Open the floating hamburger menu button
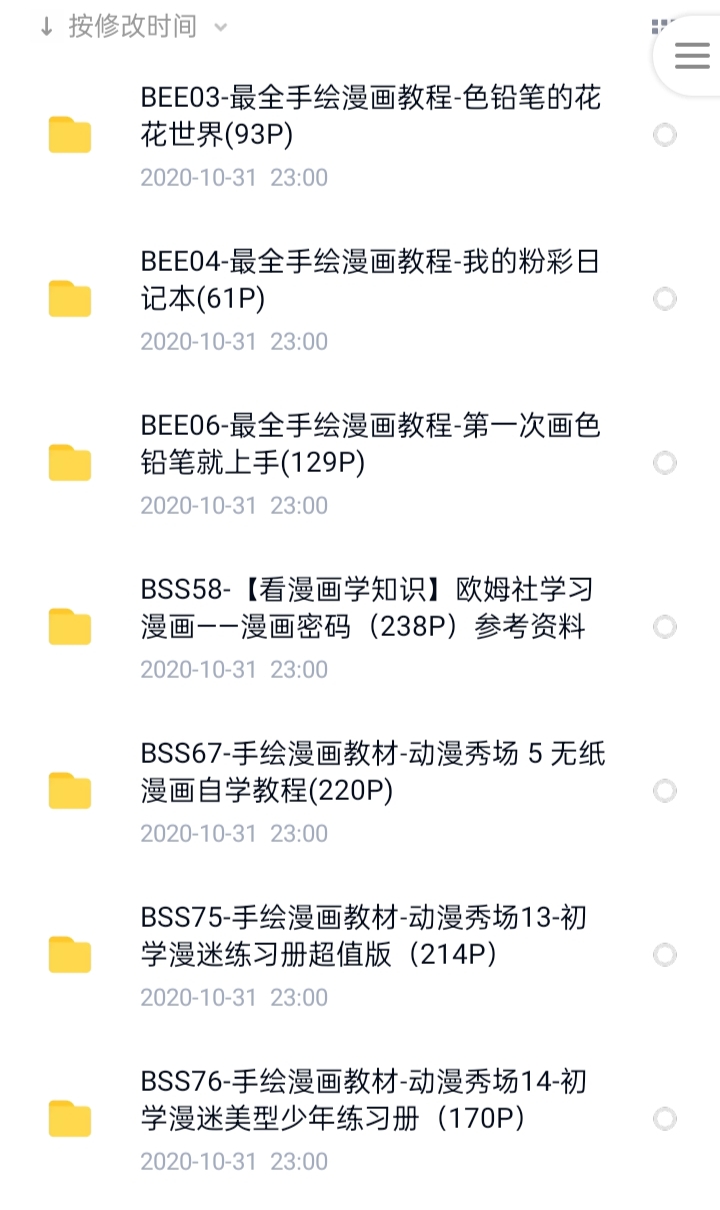The width and height of the screenshot is (720, 1210). [x=691, y=55]
